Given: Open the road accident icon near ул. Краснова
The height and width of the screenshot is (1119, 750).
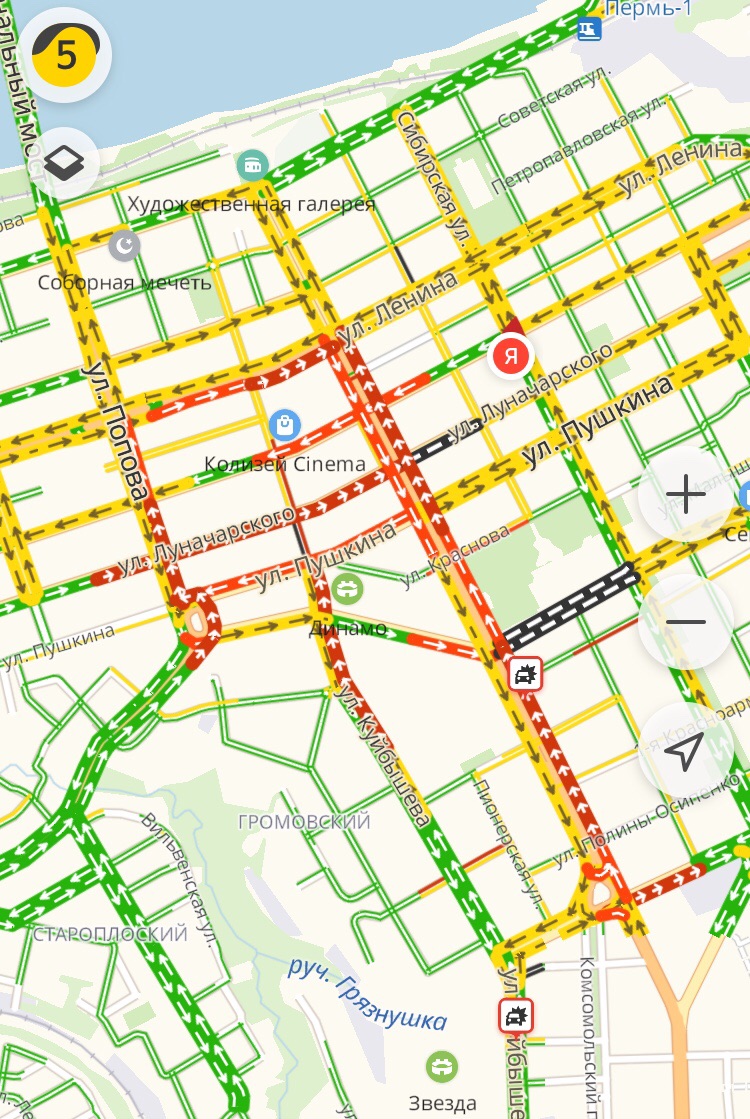Looking at the screenshot, I should 525,674.
